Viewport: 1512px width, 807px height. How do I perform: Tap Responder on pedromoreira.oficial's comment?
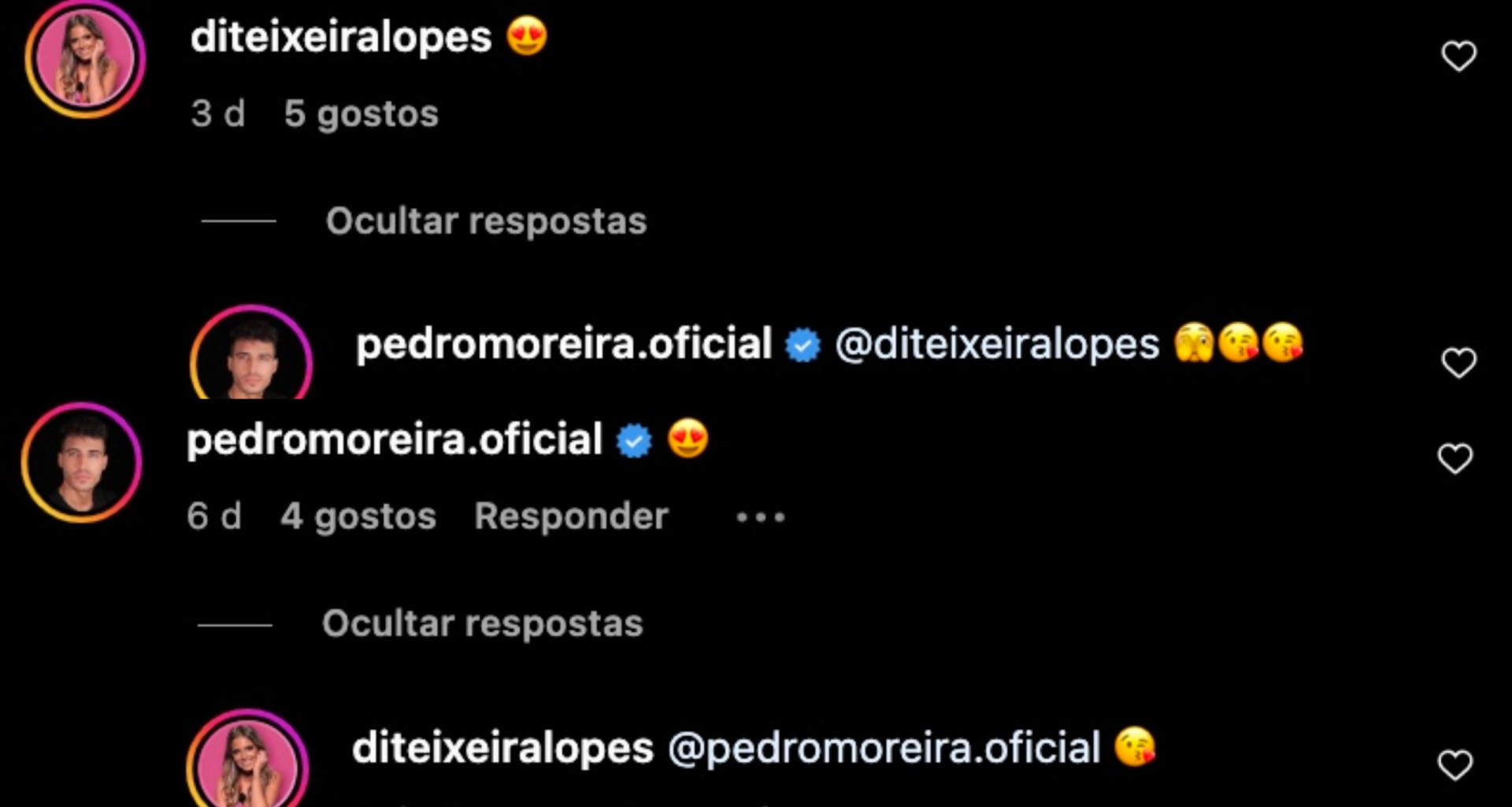point(571,516)
